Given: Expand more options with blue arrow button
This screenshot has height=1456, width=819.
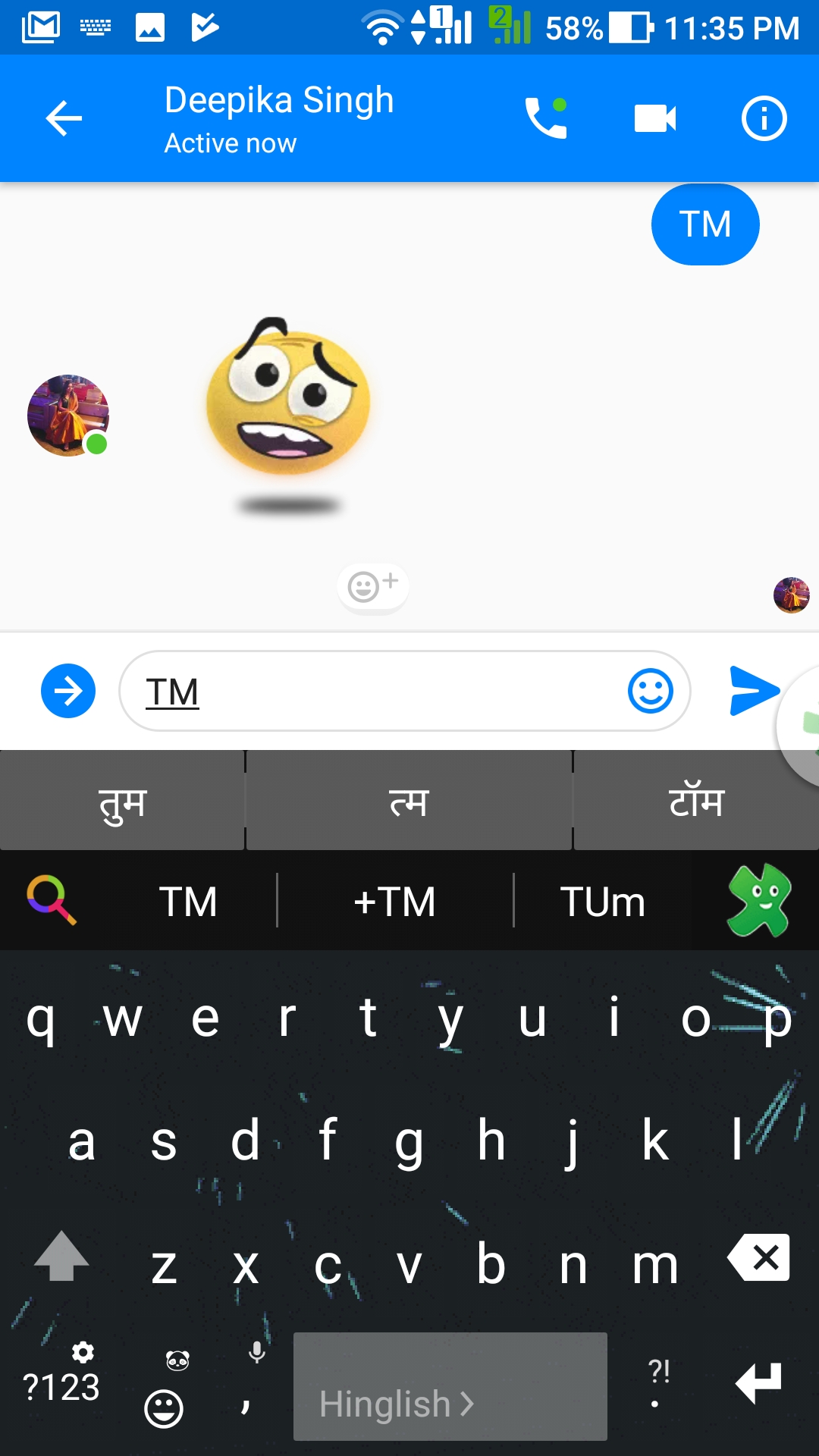Looking at the screenshot, I should (68, 691).
